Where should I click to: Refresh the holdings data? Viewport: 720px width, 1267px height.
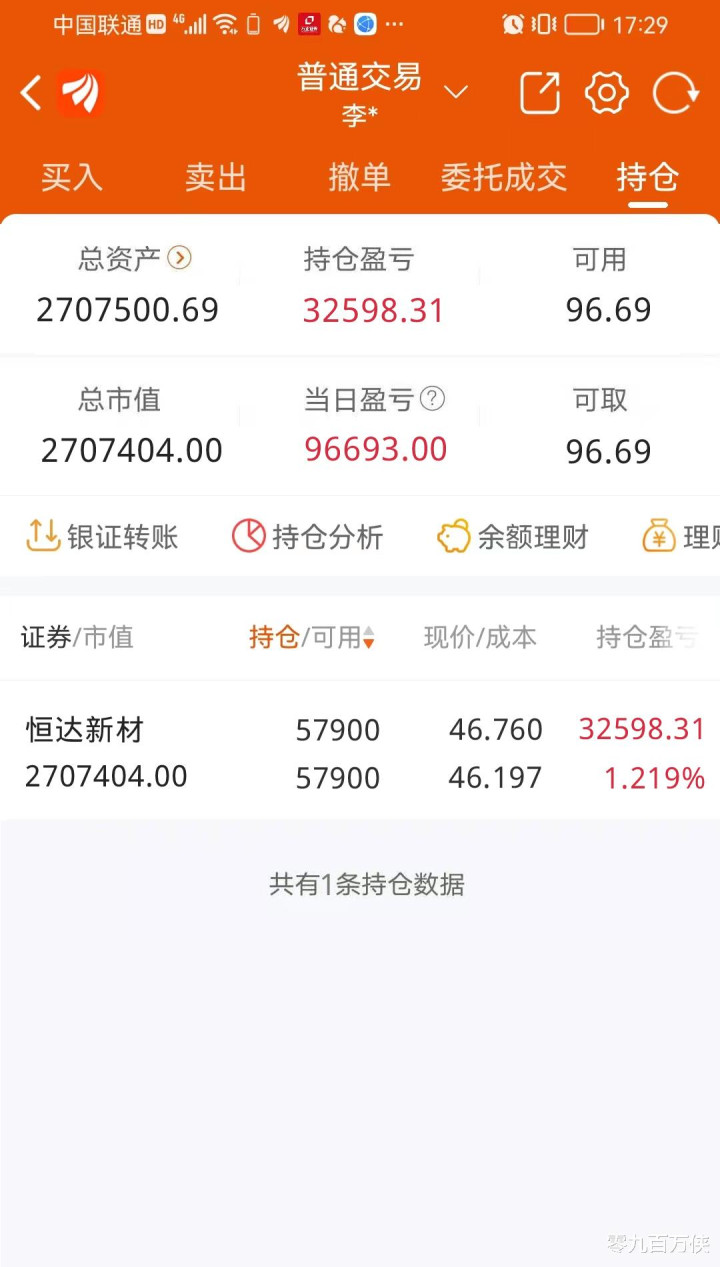[x=675, y=93]
